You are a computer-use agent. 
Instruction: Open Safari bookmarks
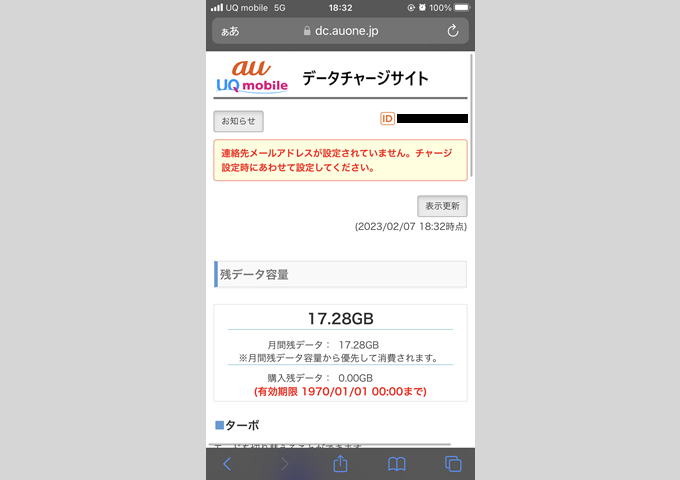(x=396, y=464)
